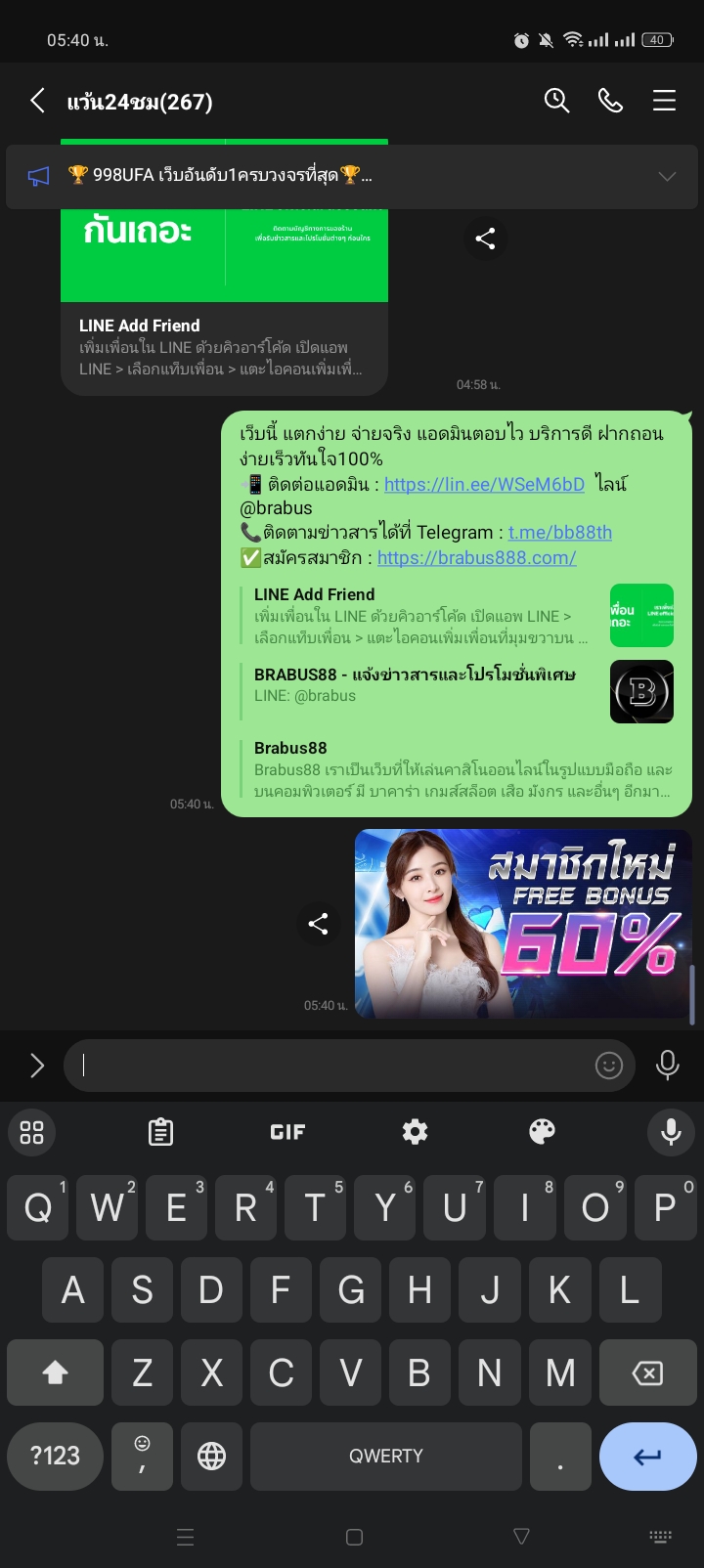704x1568 pixels.
Task: Open the keyboard GIF search
Action: coord(287,1132)
